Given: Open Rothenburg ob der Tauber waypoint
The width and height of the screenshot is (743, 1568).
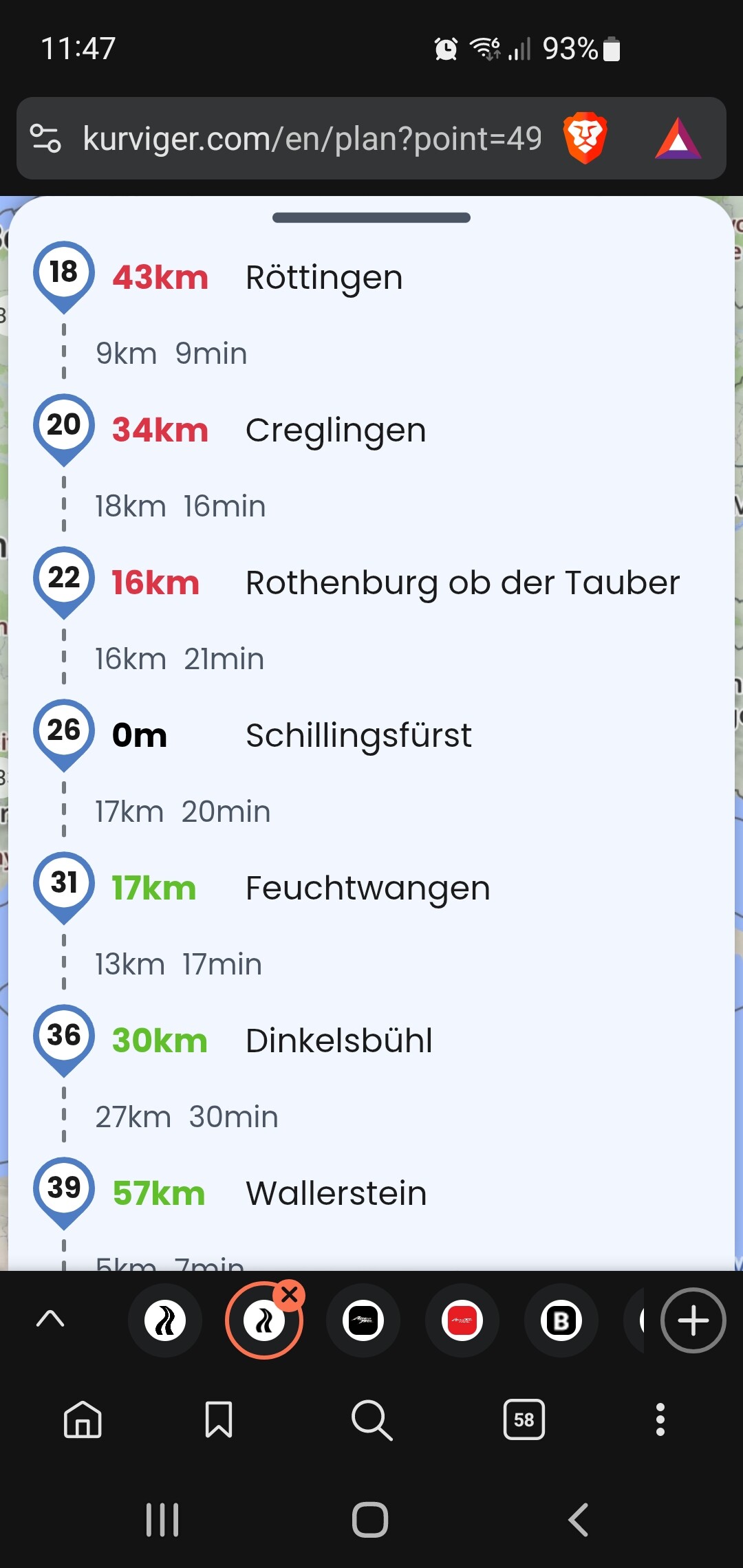Looking at the screenshot, I should coord(462,582).
